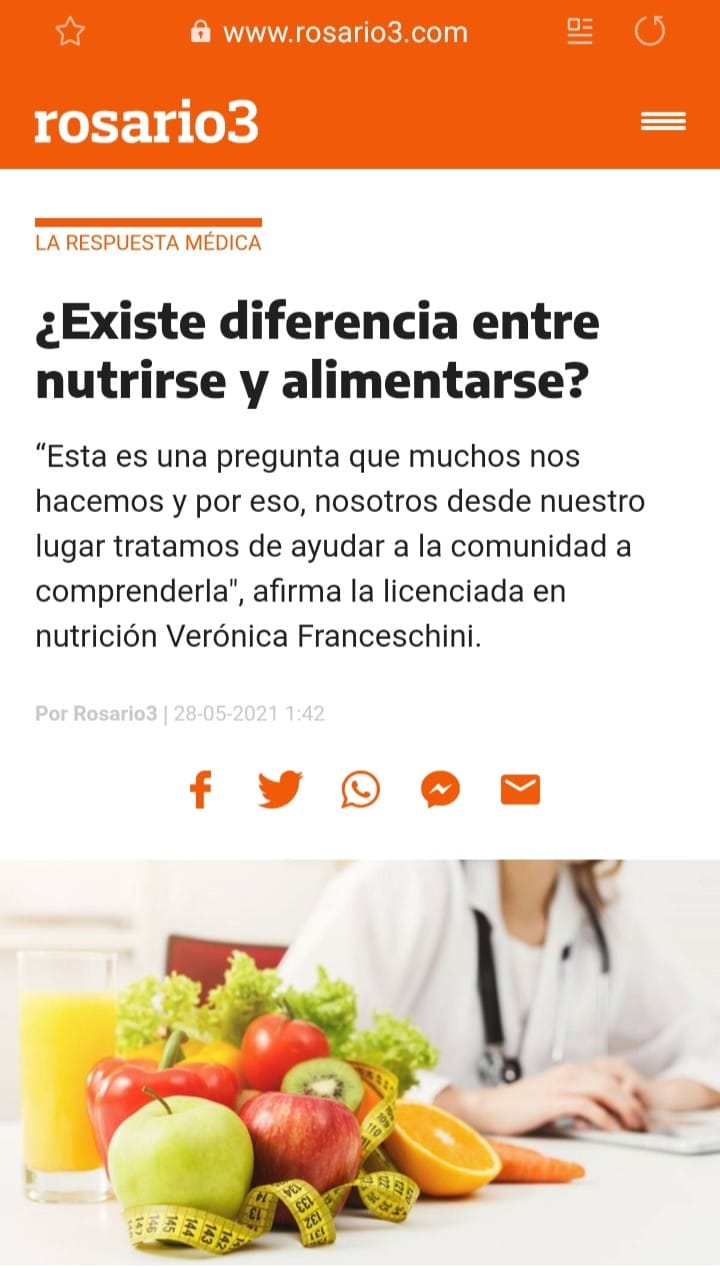Tap the www.rosario3.com address bar
This screenshot has width=720, height=1268.
point(330,33)
